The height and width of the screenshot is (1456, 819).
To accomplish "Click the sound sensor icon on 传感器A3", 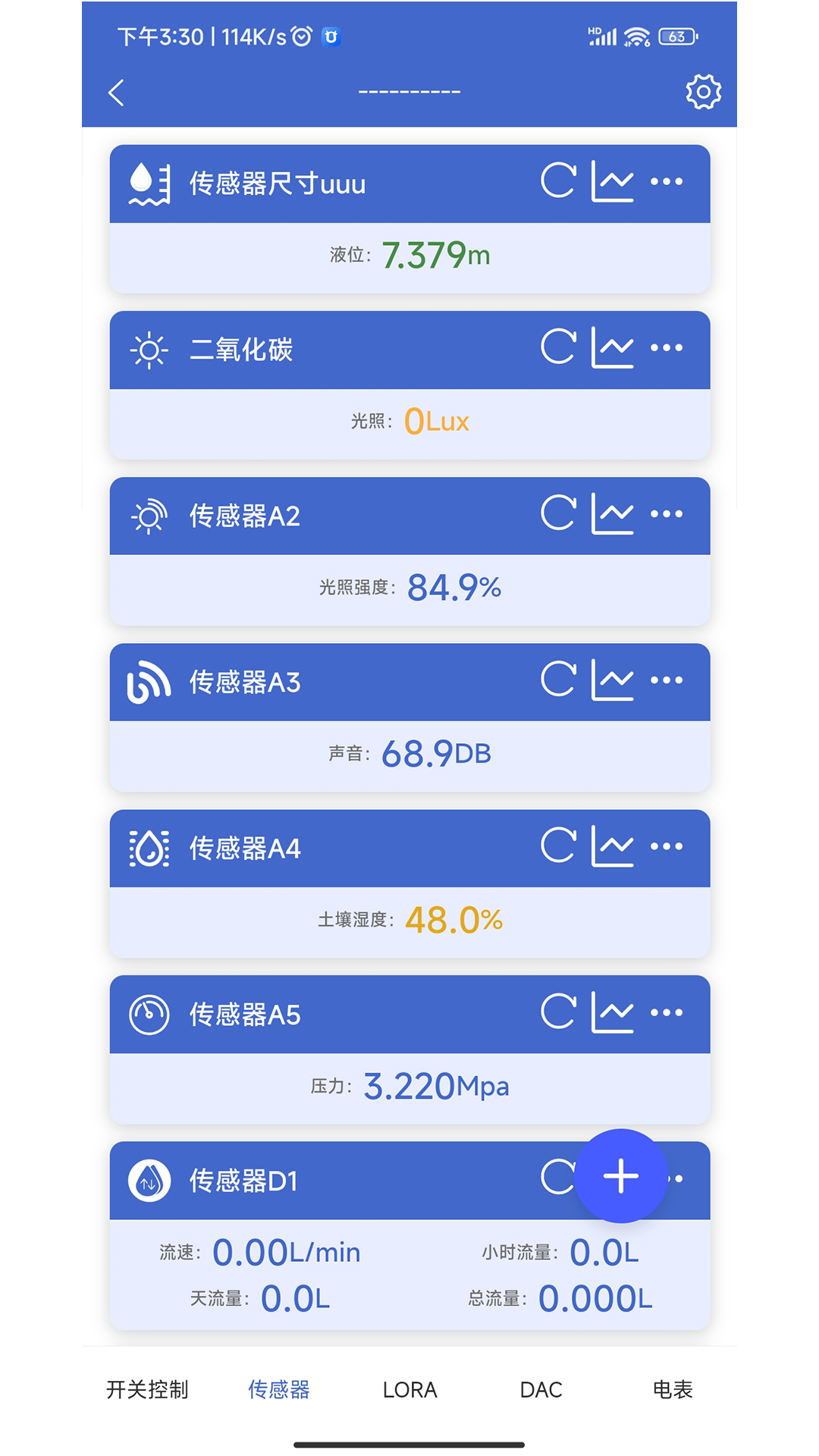I will pos(149,681).
